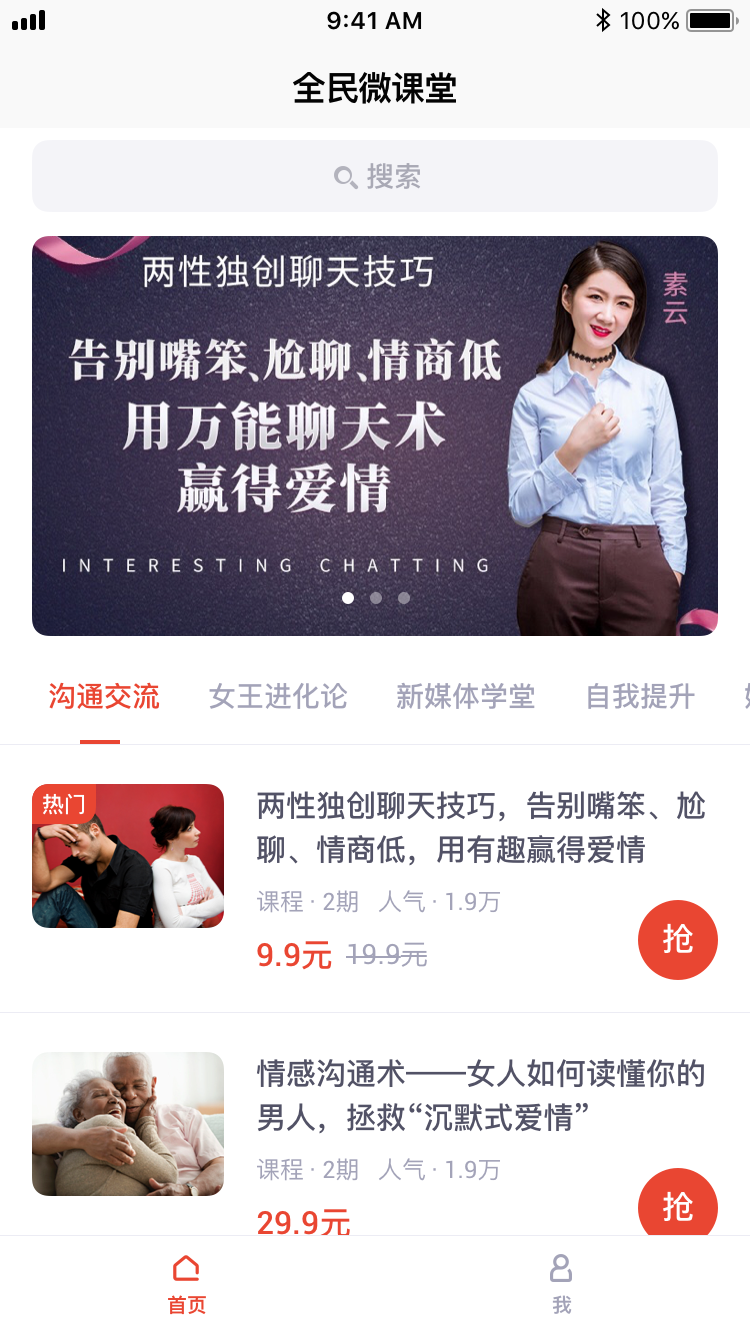The image size is (750, 1334).
Task: Switch to the 新媒体学堂 tab
Action: tap(465, 697)
